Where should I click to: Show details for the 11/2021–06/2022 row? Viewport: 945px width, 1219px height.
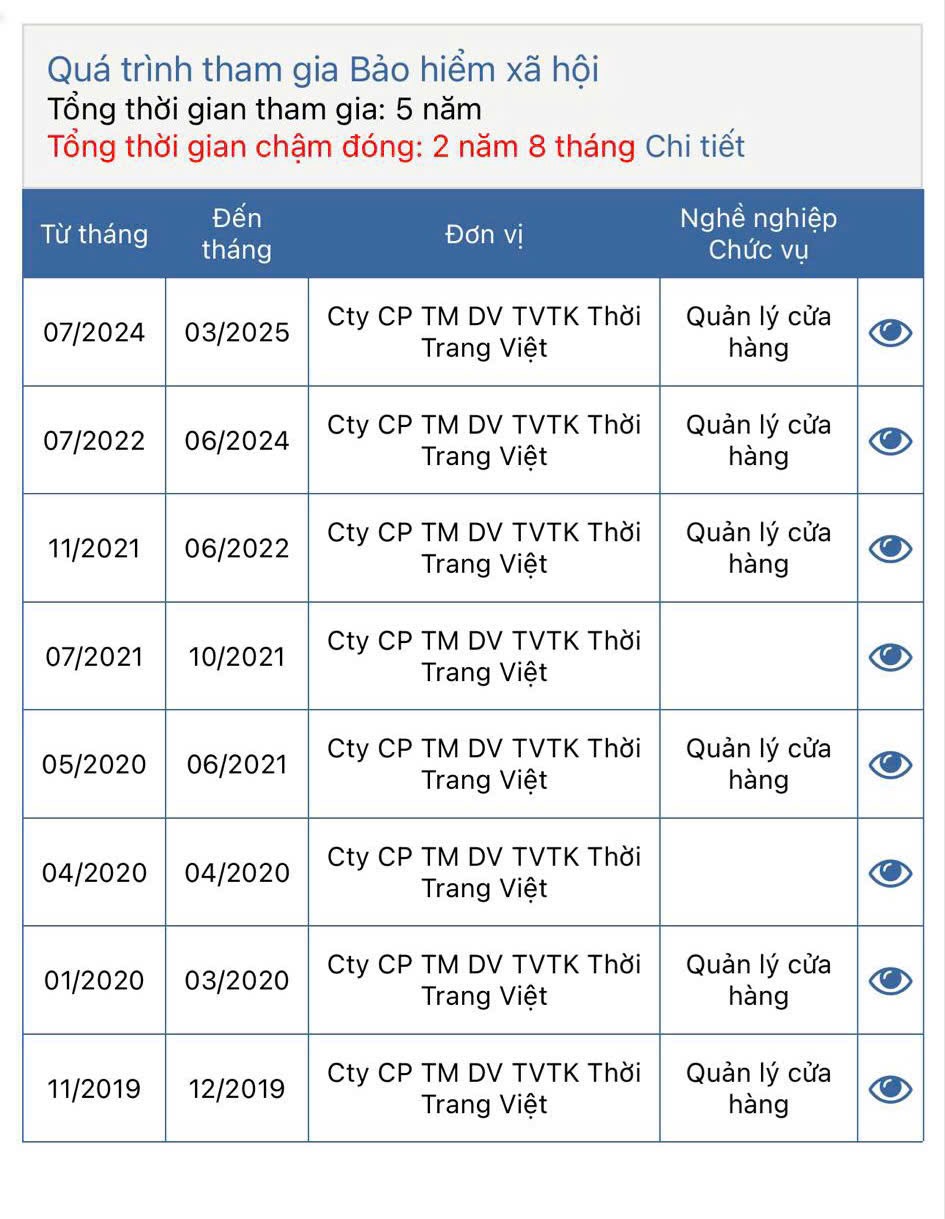(890, 549)
